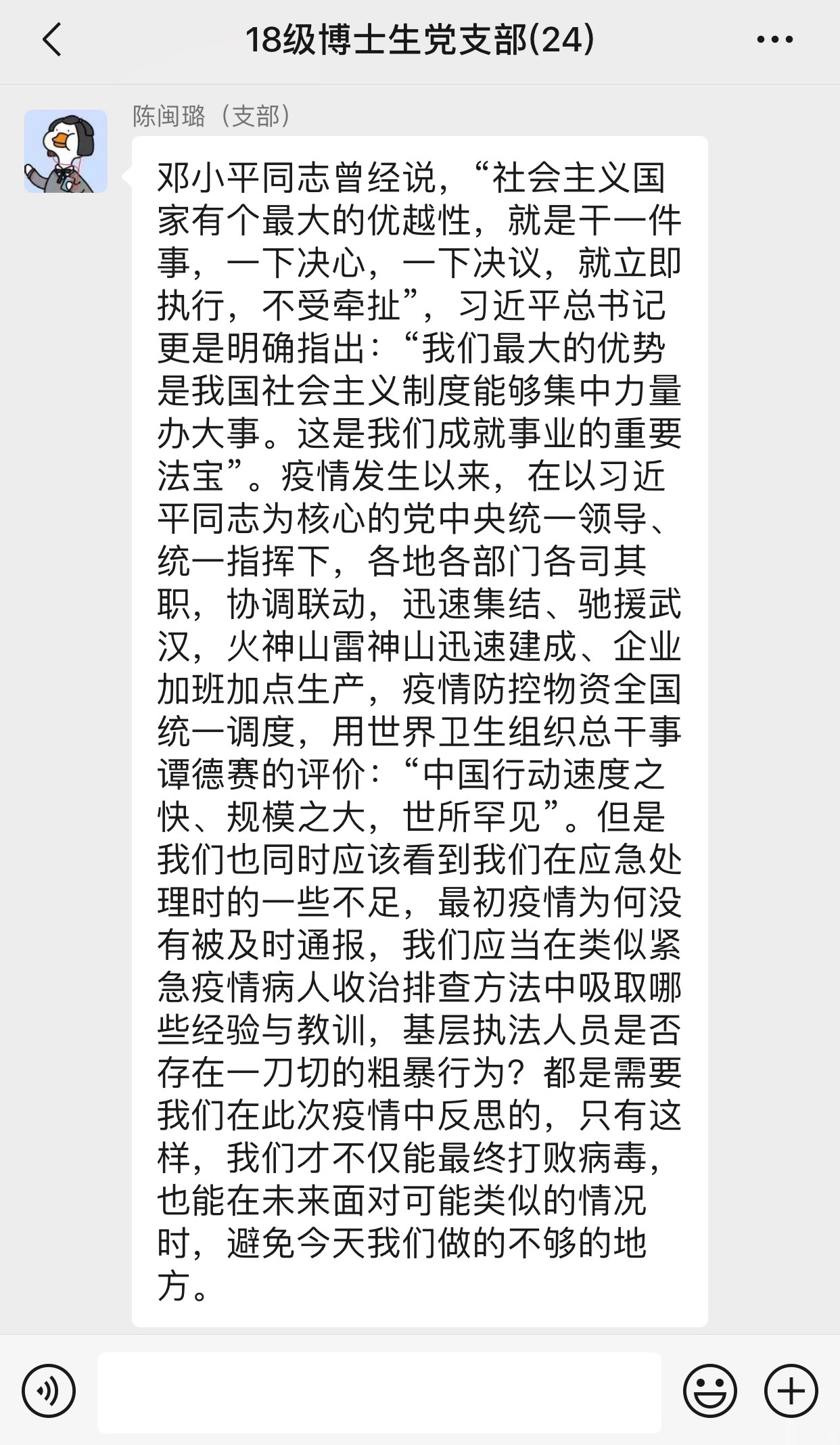This screenshot has width=840, height=1445.
Task: Open 陈闽璐's duck avatar profile
Action: (66, 152)
